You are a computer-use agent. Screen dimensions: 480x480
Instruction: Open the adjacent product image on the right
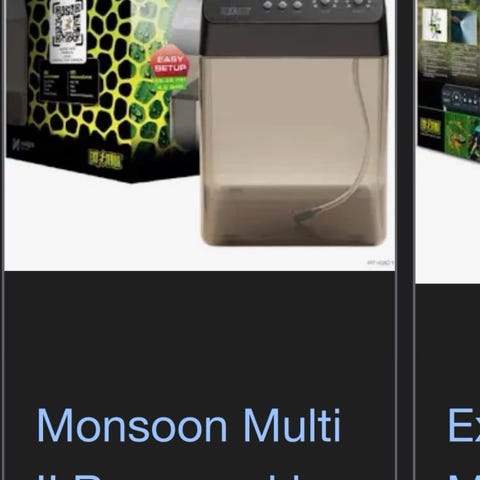448,141
